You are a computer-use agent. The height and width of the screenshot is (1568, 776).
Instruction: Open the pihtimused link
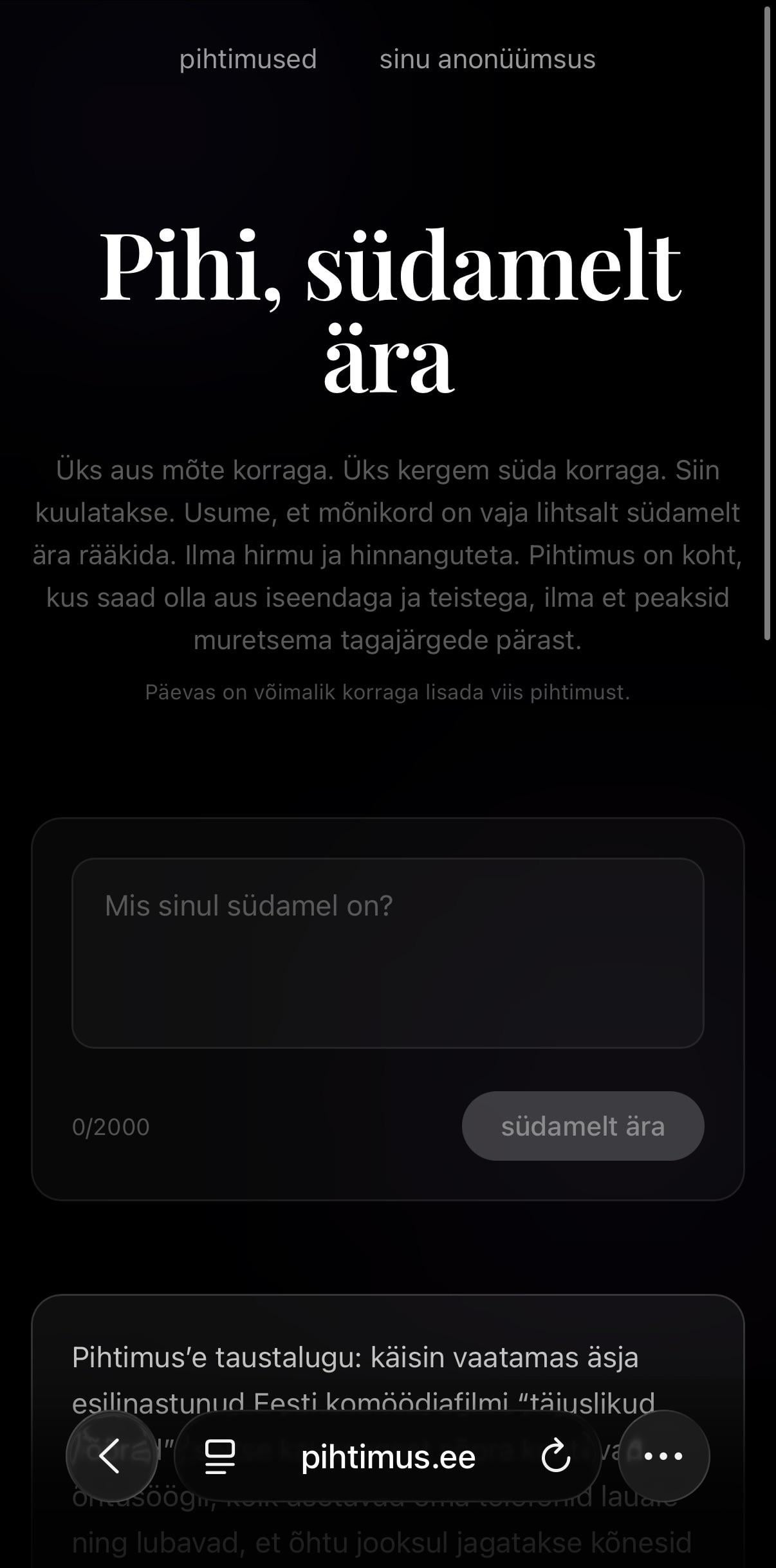click(248, 59)
